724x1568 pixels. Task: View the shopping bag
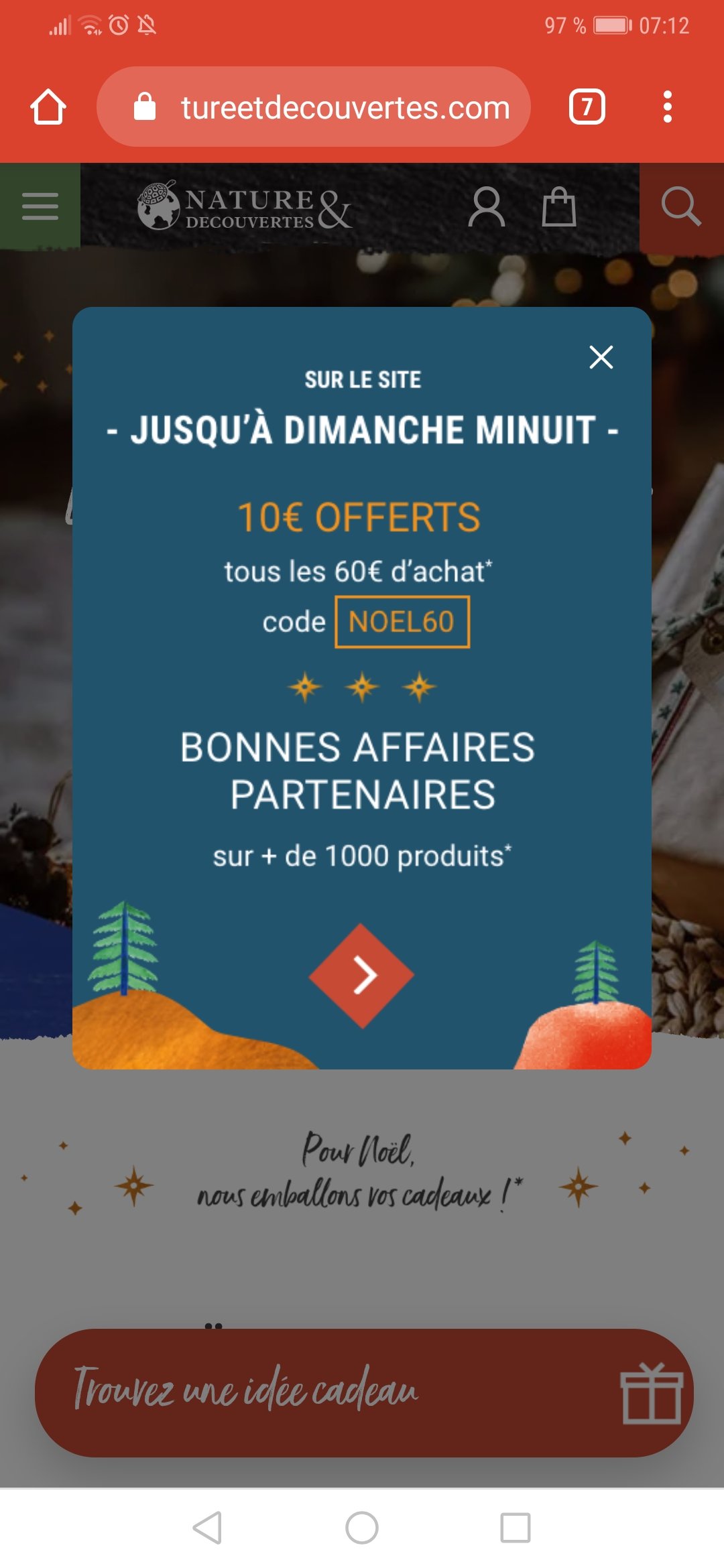[558, 207]
